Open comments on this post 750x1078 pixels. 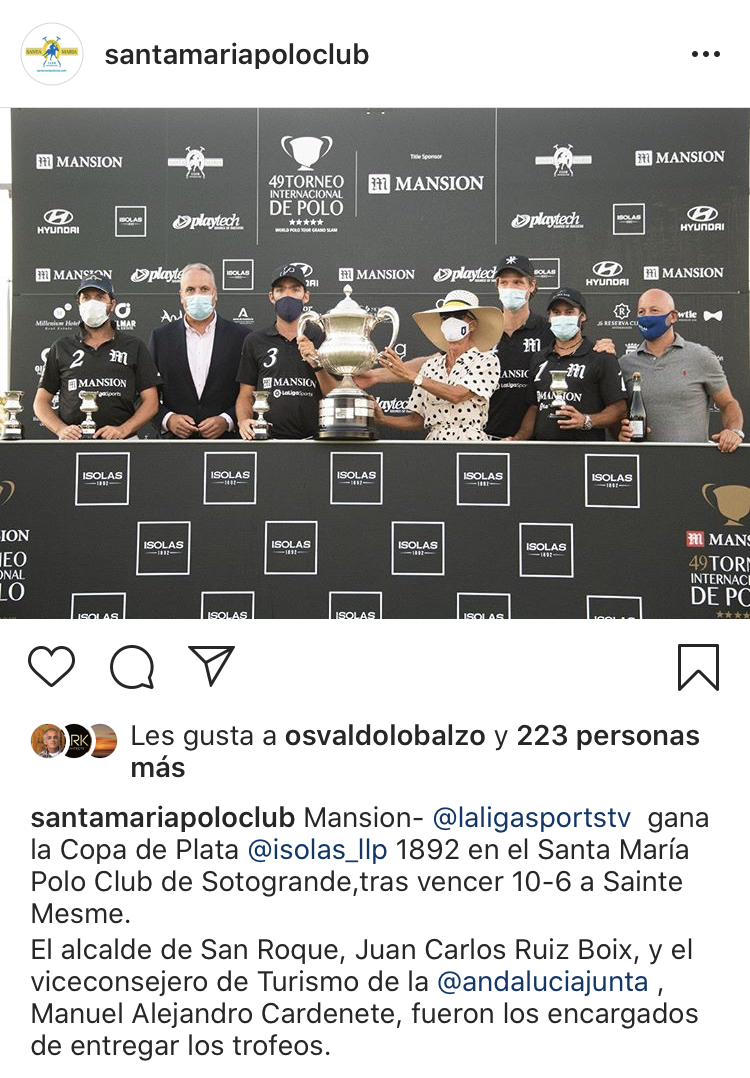131,667
